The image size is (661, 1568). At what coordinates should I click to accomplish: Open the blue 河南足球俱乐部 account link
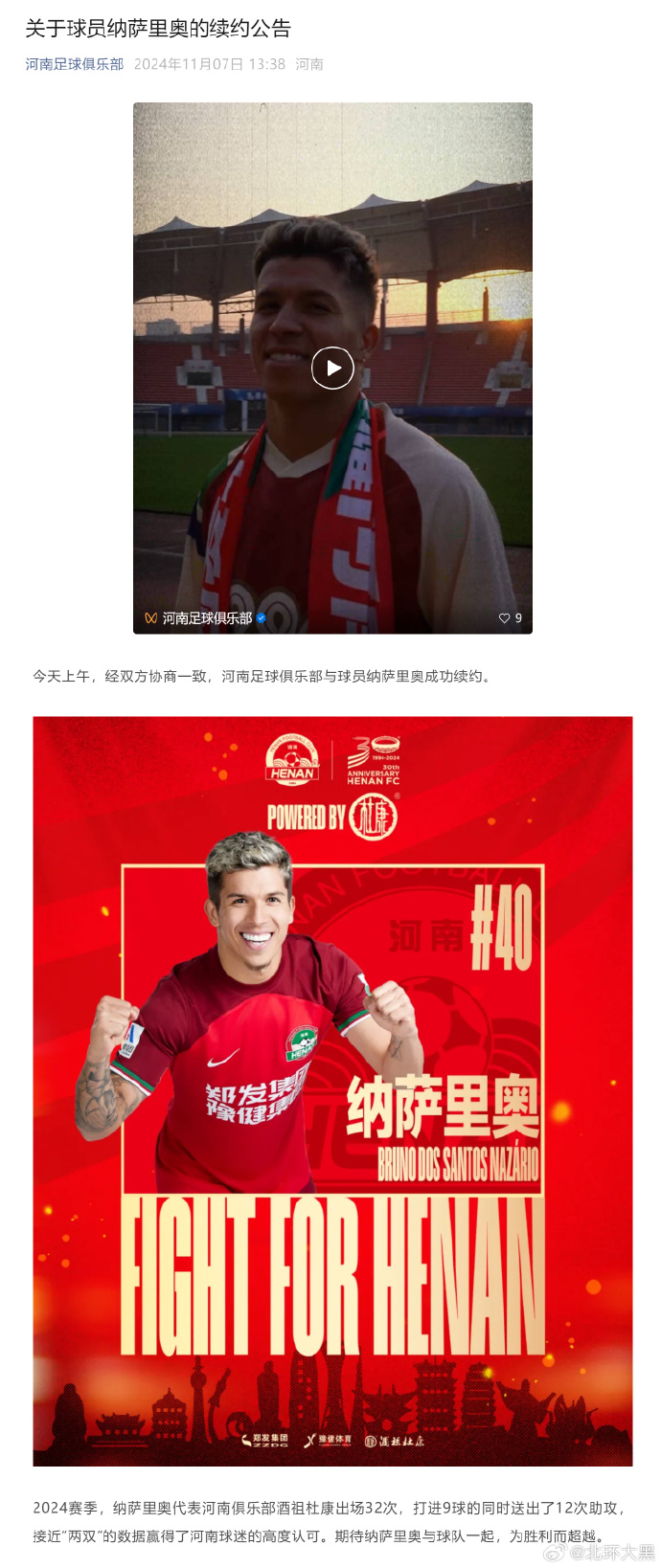pyautogui.click(x=74, y=64)
